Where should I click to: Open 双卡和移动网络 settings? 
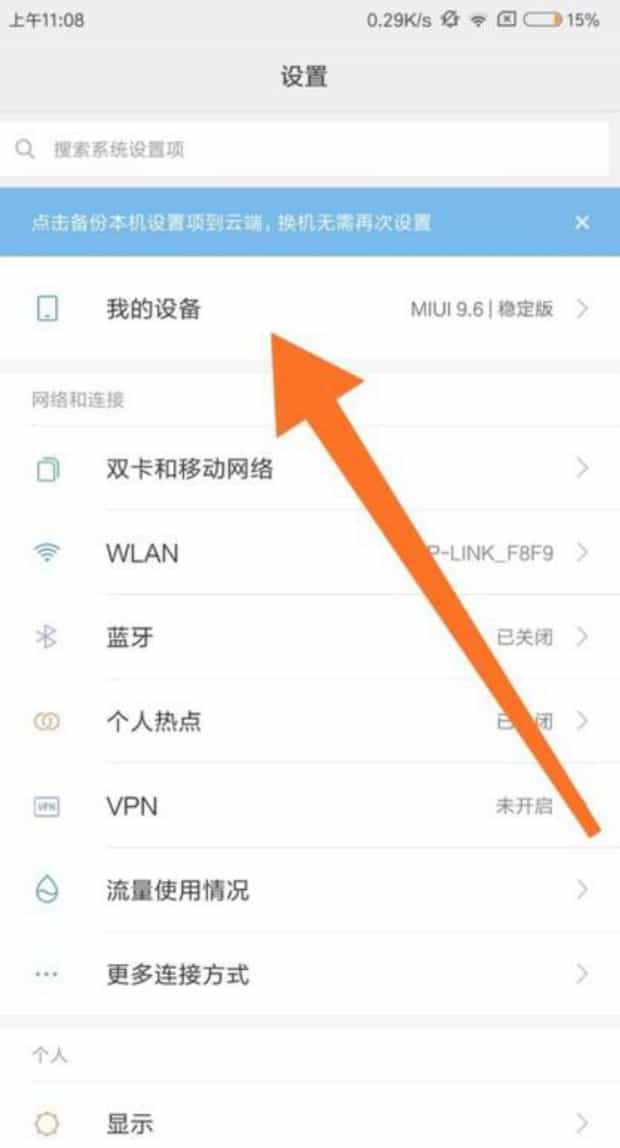(190, 468)
